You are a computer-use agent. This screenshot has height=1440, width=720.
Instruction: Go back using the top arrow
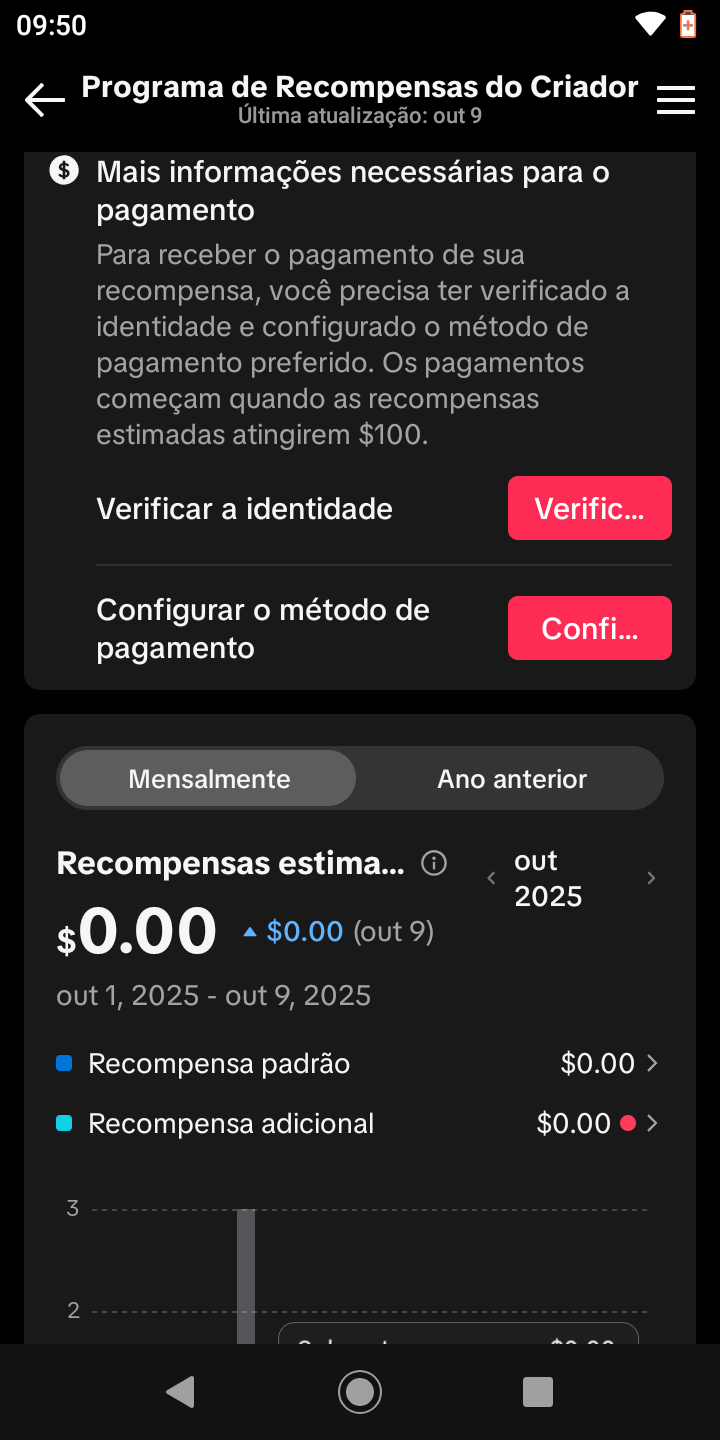[x=44, y=100]
